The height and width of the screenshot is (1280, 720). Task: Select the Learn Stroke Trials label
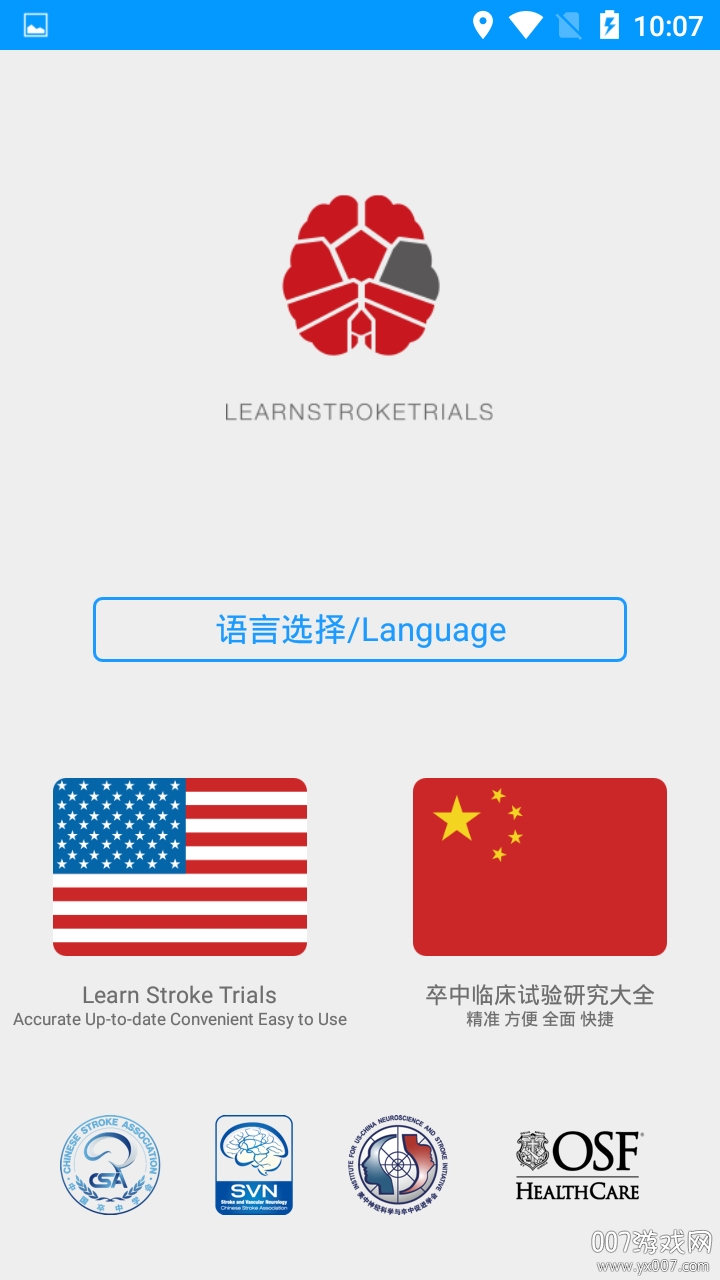pyautogui.click(x=180, y=995)
